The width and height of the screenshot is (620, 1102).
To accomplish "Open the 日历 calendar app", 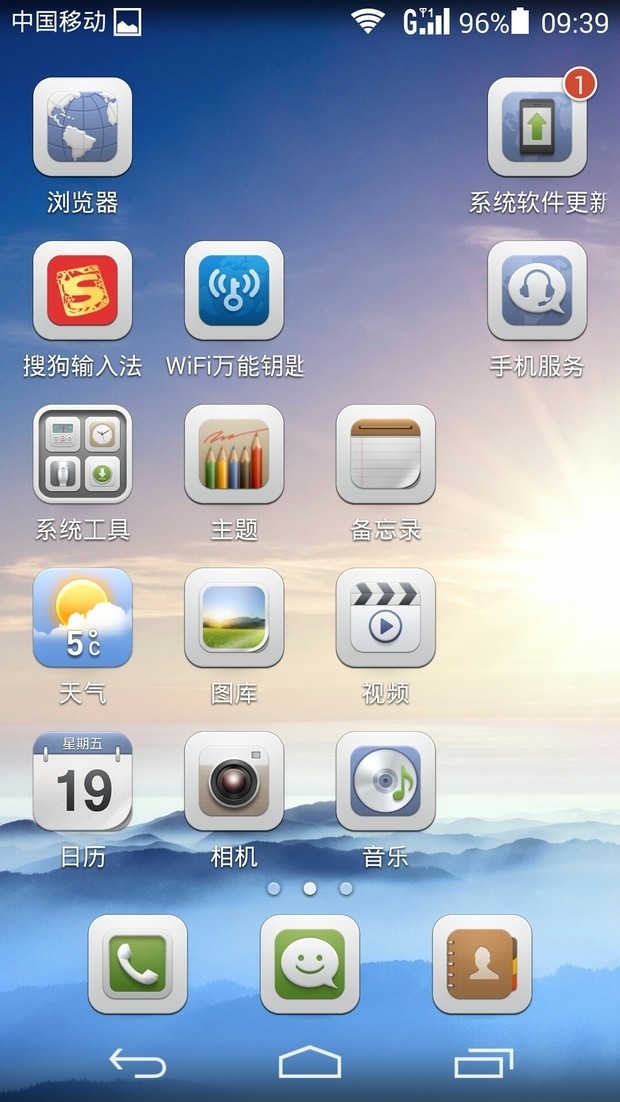I will pyautogui.click(x=83, y=781).
